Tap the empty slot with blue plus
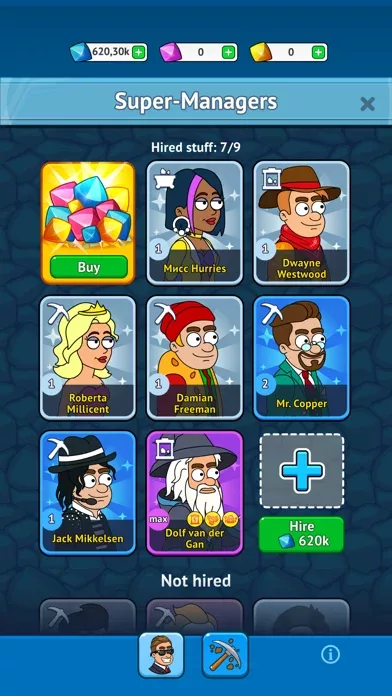Image resolution: width=392 pixels, height=696 pixels. point(301,471)
